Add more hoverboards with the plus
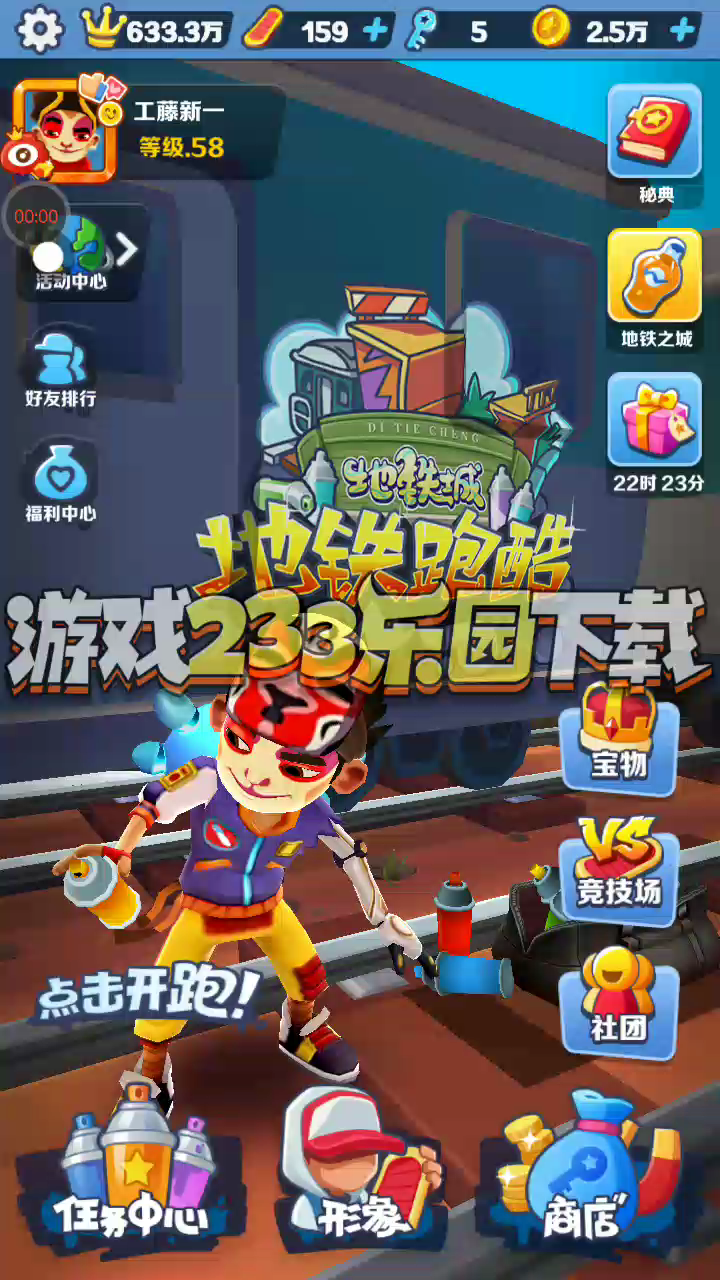Viewport: 720px width, 1280px height. [x=375, y=31]
